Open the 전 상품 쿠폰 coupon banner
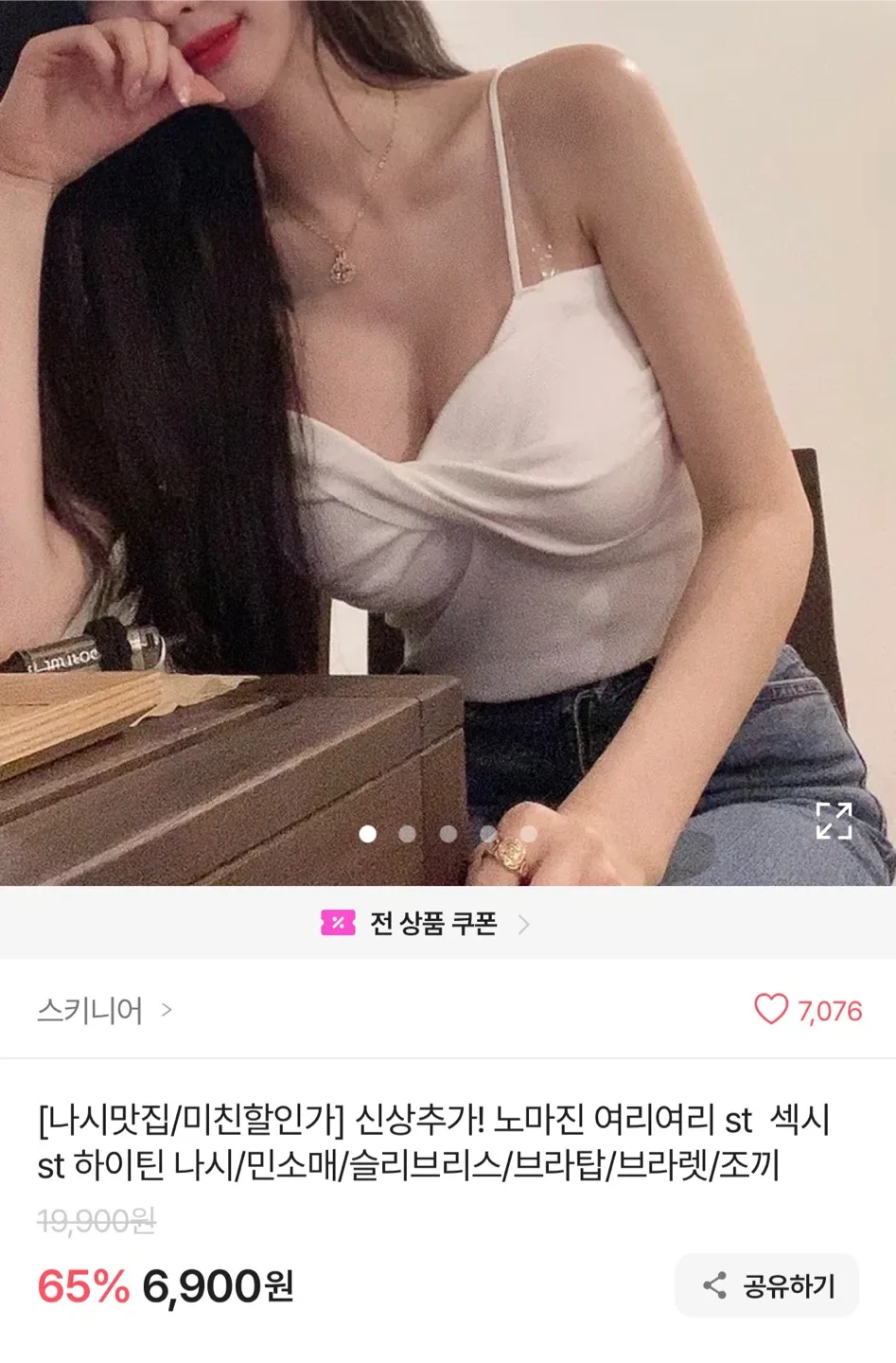This screenshot has width=896, height=1363. [x=426, y=923]
